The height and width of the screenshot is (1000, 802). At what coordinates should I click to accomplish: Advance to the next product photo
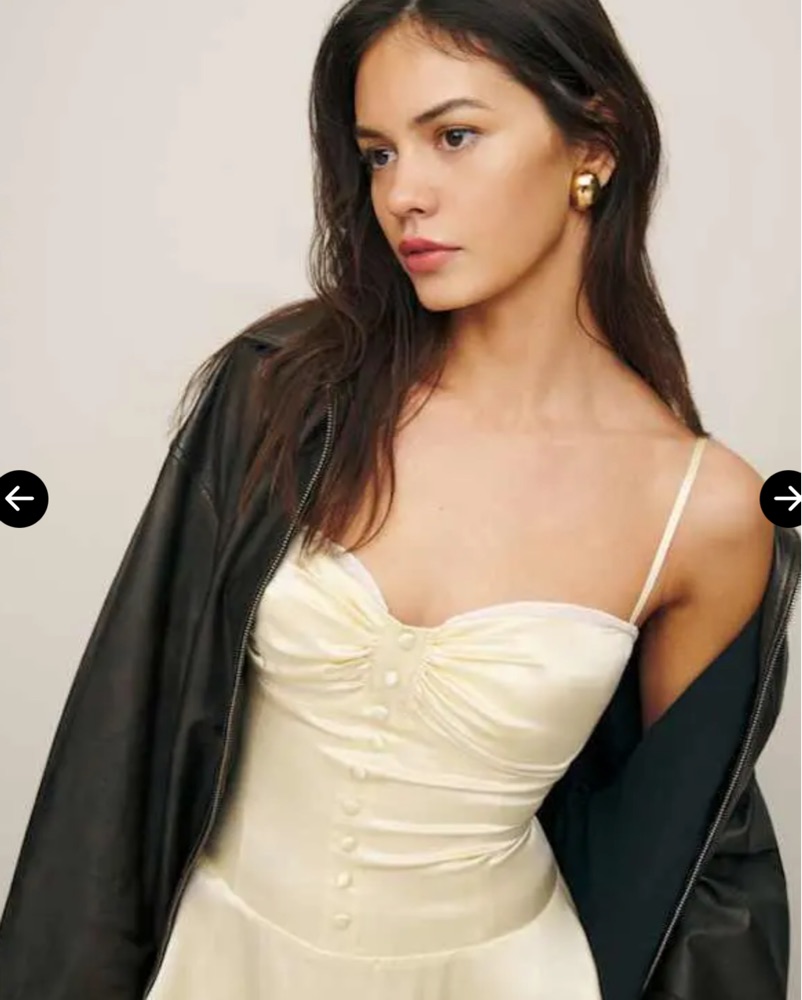[783, 498]
